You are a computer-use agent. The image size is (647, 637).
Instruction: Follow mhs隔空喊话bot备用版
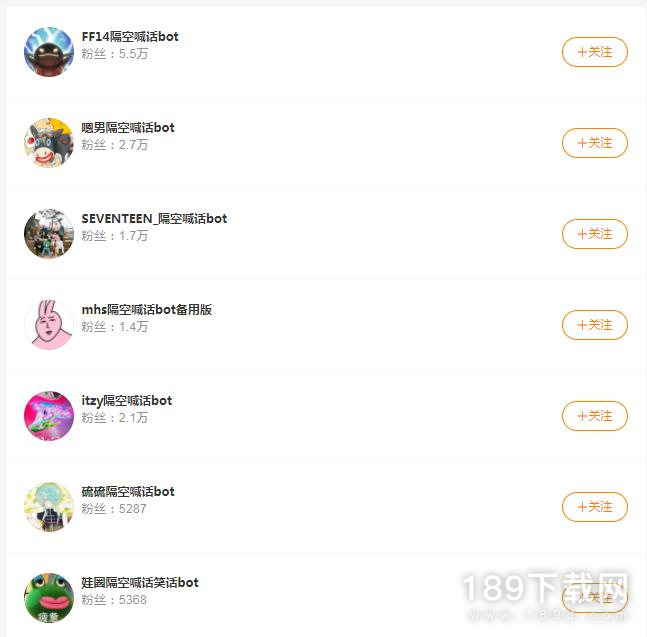point(595,325)
